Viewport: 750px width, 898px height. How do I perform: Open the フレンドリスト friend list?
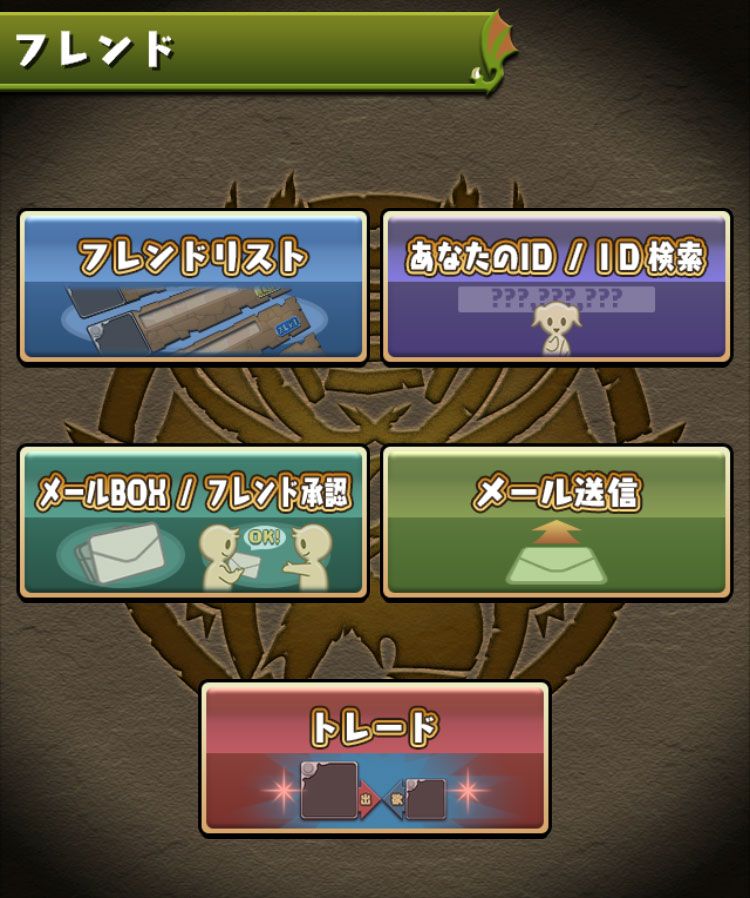pos(193,285)
